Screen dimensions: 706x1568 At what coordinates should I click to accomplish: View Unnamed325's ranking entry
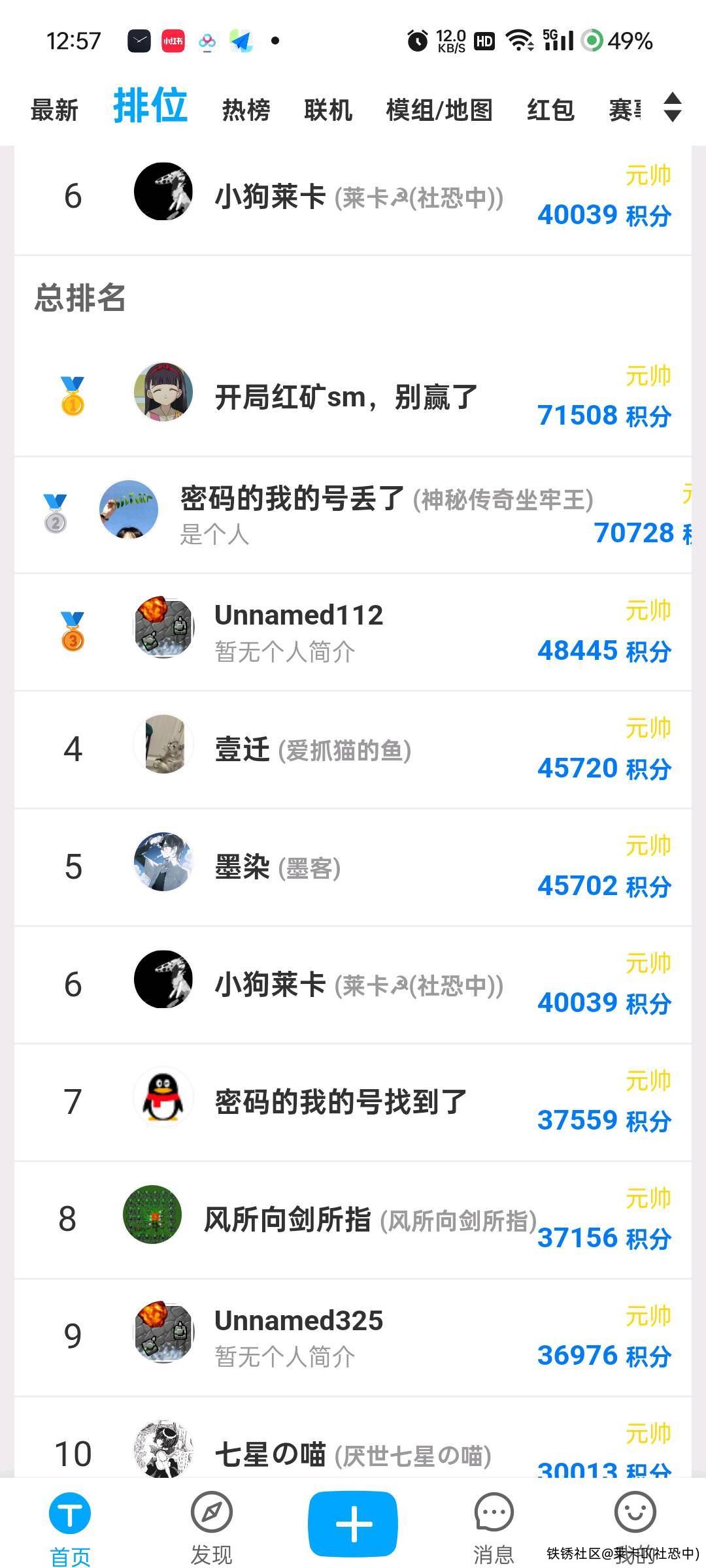(299, 1321)
